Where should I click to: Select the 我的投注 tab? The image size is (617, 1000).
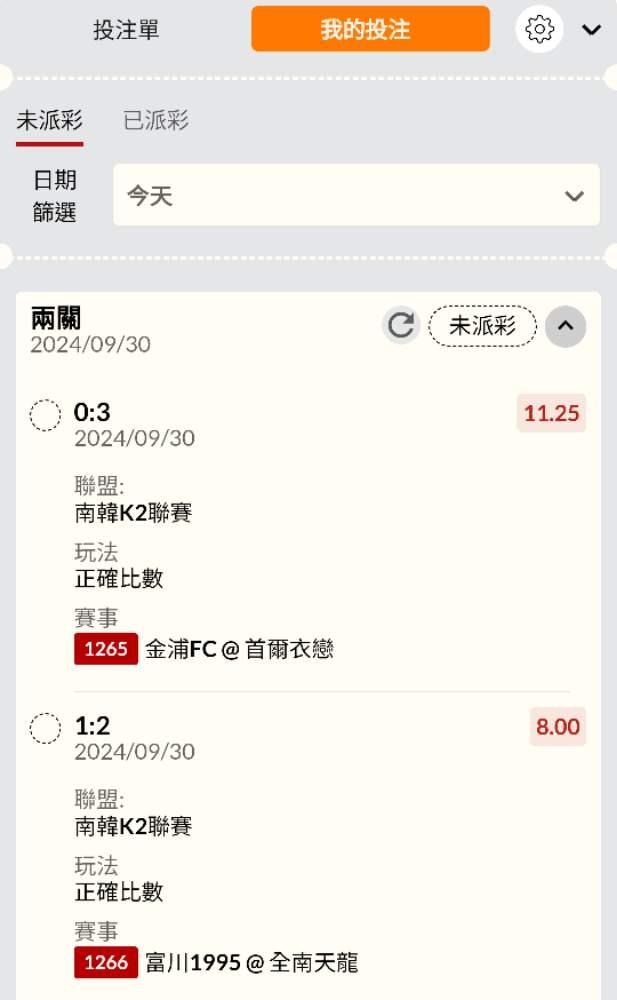[x=370, y=29]
